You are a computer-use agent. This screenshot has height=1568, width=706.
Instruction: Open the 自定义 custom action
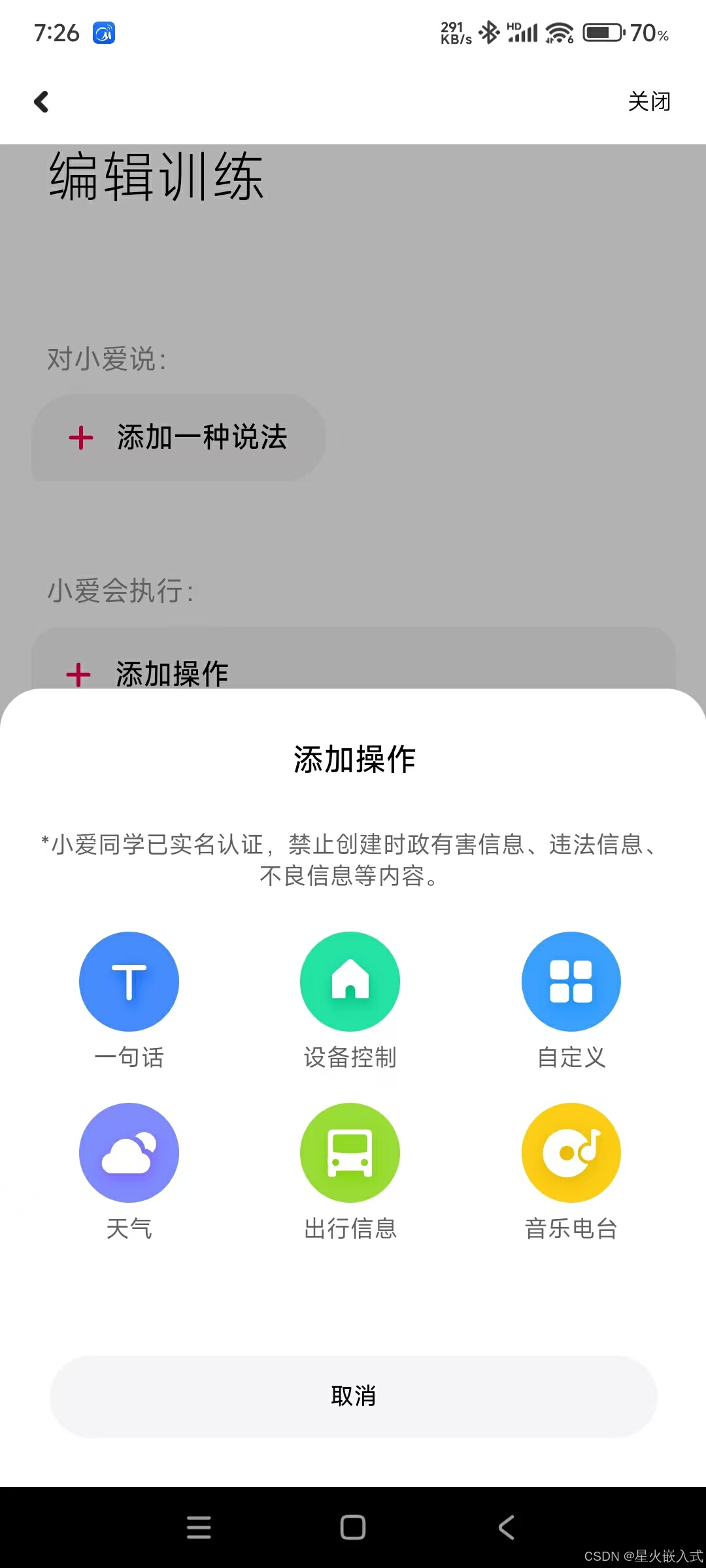click(x=571, y=982)
